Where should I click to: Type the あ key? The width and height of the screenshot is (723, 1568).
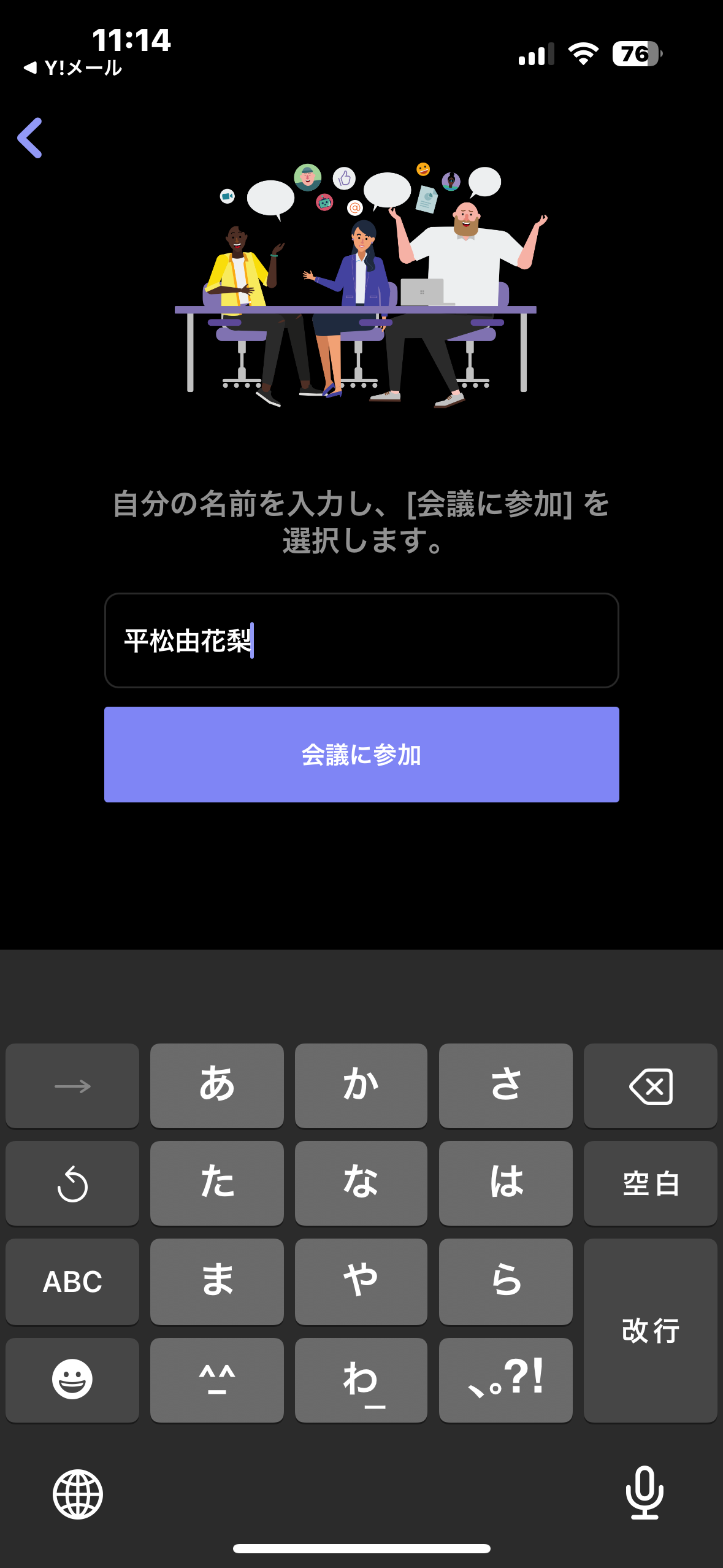[x=217, y=1086]
